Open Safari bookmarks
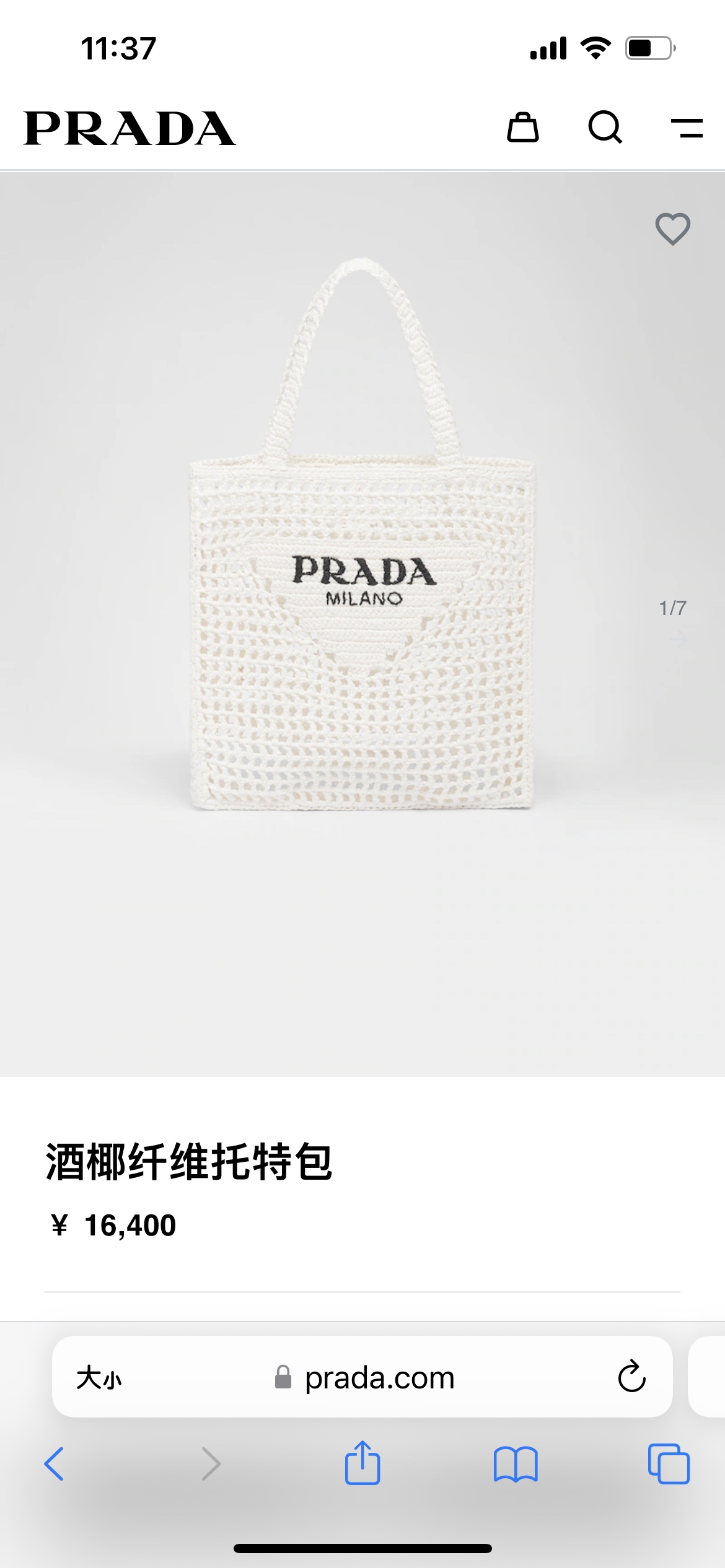The width and height of the screenshot is (725, 1568). click(516, 1464)
